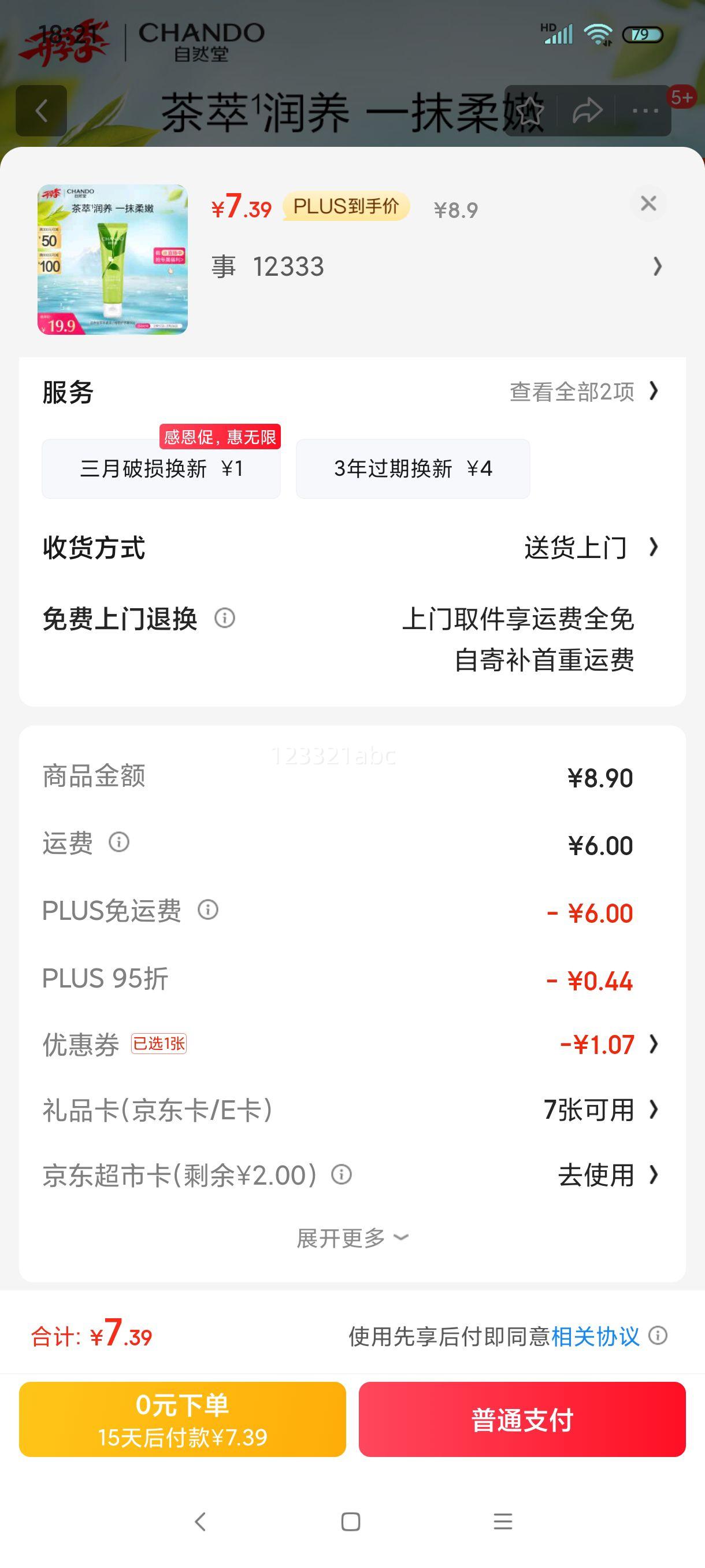Expand 展开更多 price details
The height and width of the screenshot is (1568, 705).
[x=352, y=1237]
